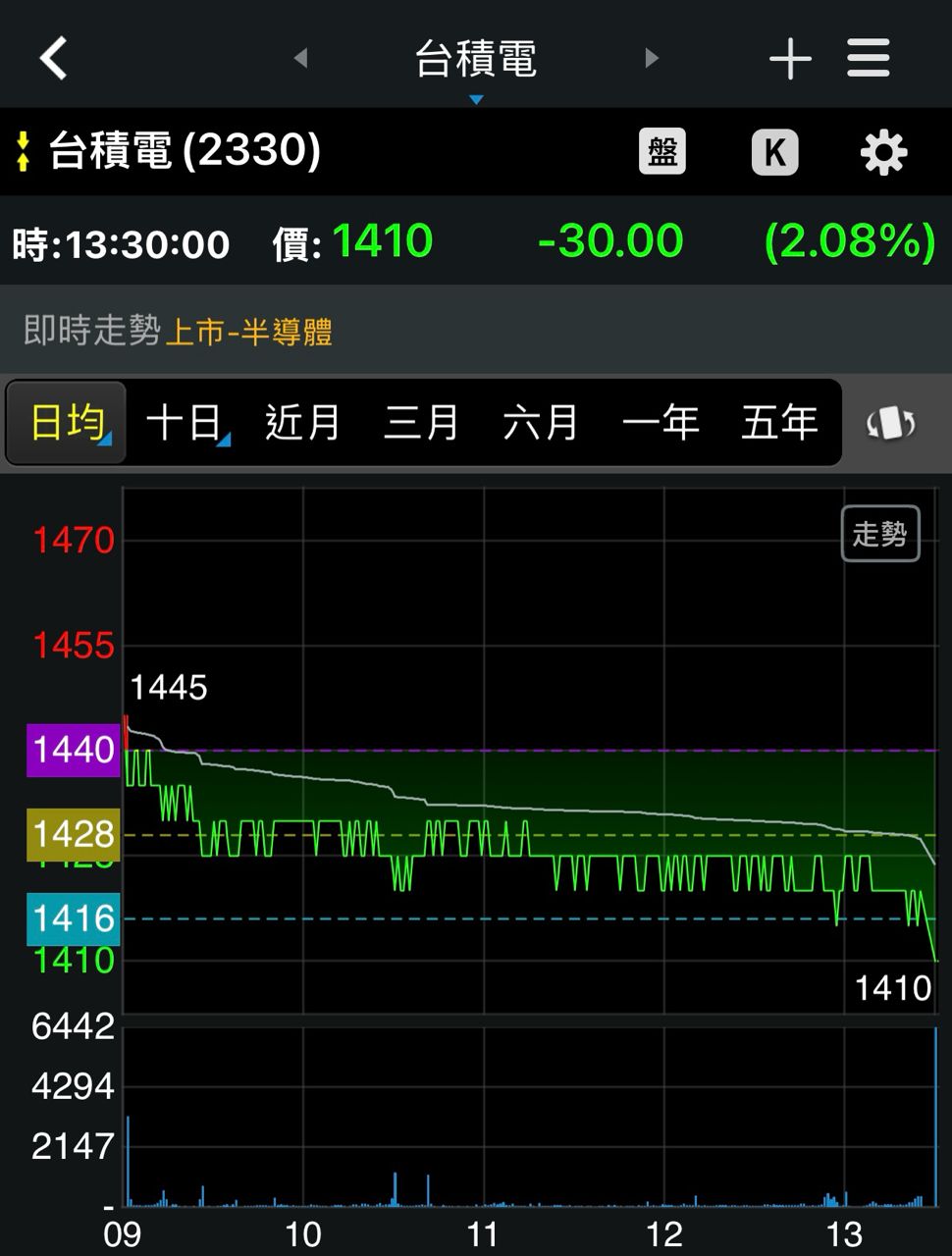Image resolution: width=952 pixels, height=1256 pixels.
Task: Switch to the 近月 chart period
Action: 302,423
